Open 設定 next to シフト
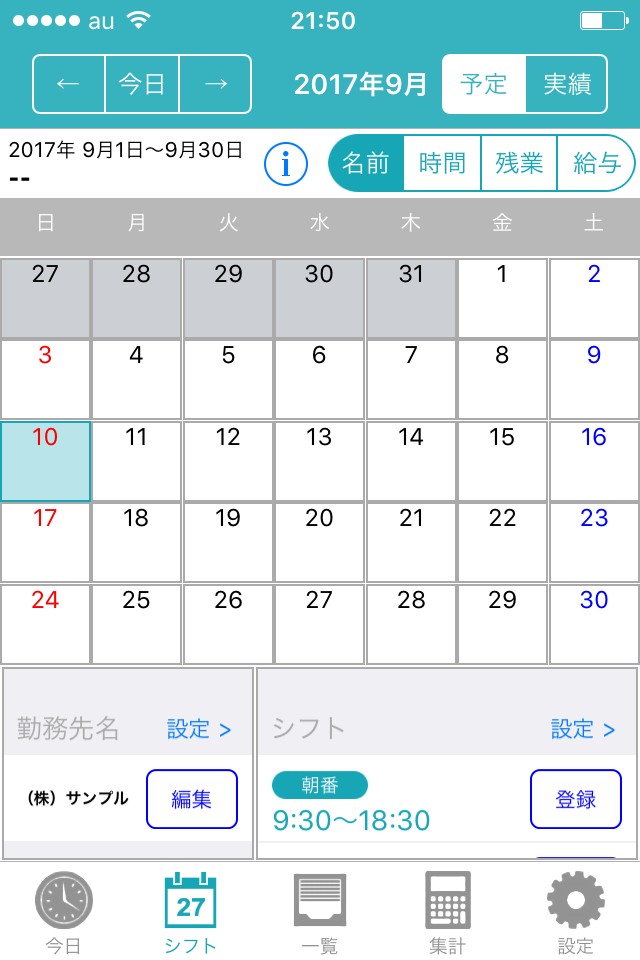 click(x=583, y=730)
